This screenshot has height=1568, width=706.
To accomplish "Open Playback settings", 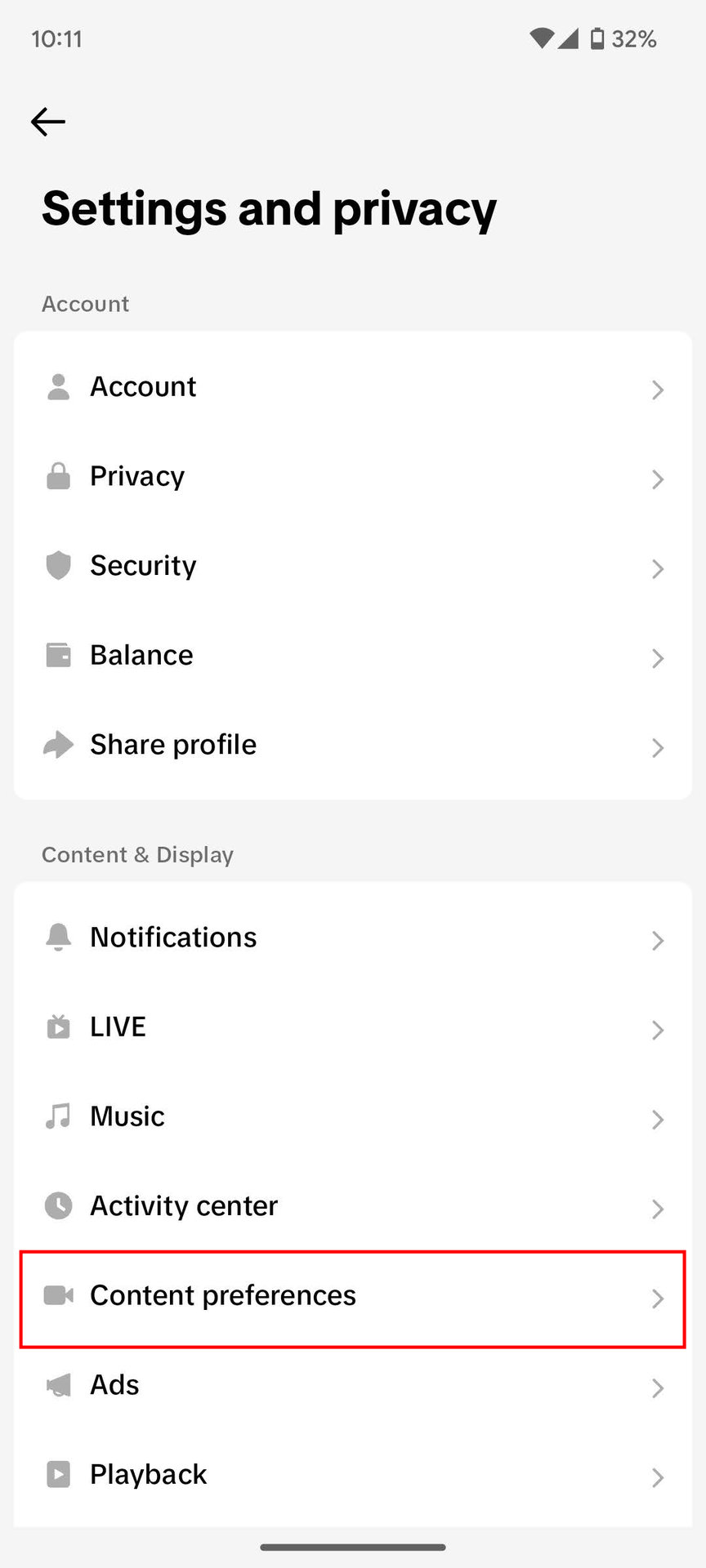I will (x=353, y=1475).
